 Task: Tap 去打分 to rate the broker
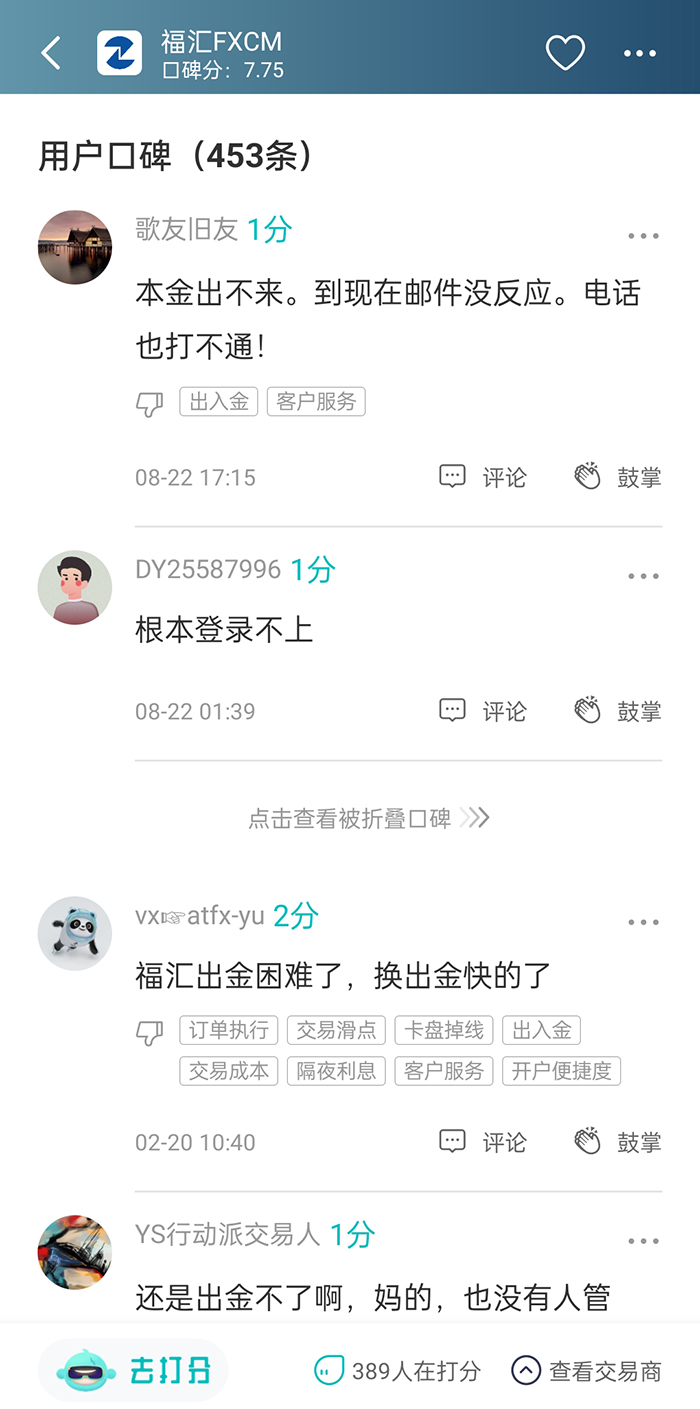(134, 1370)
